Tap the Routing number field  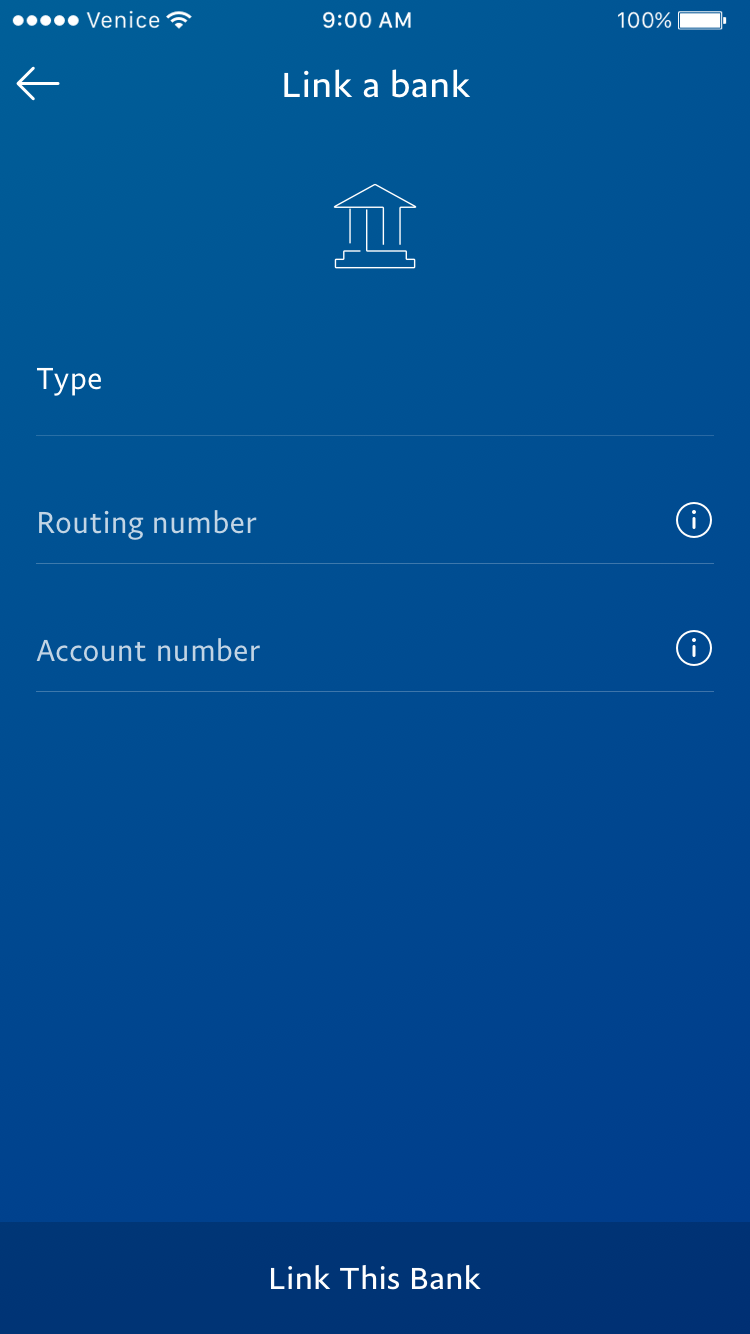340,523
